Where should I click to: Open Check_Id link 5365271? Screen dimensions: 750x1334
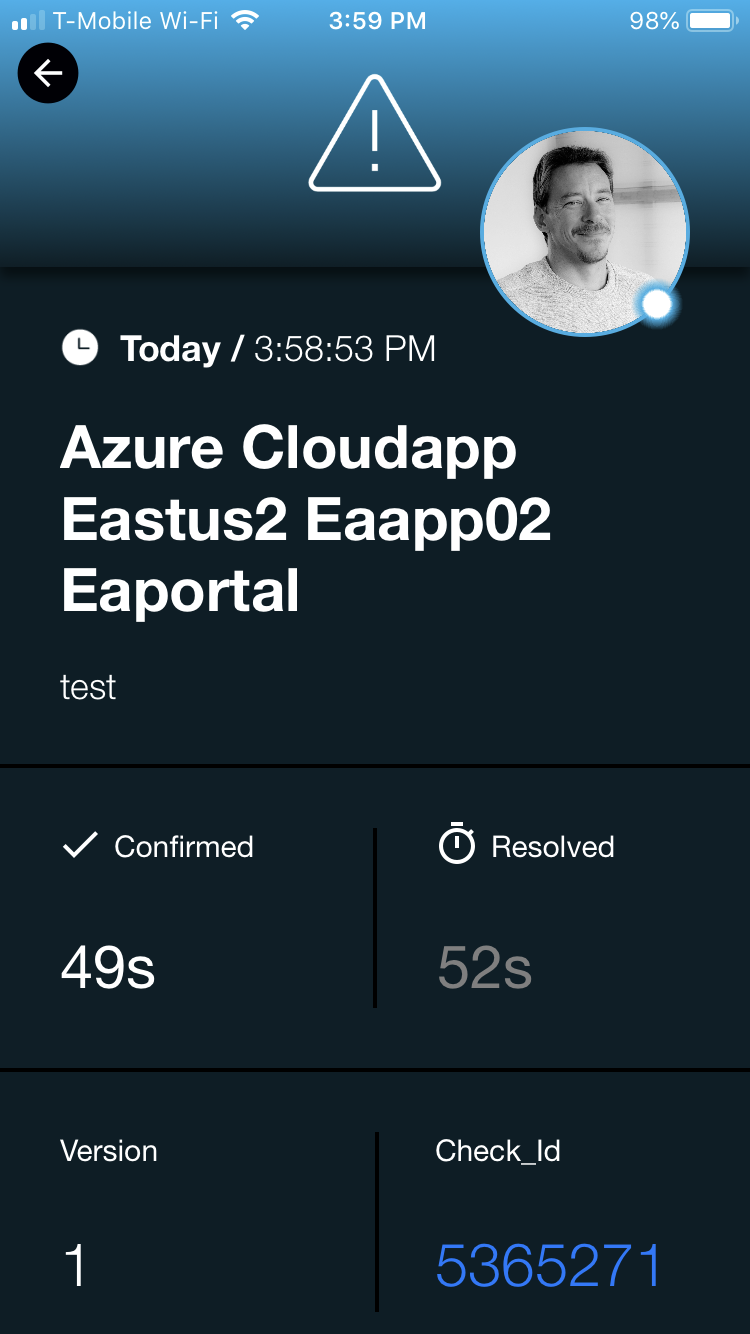pos(549,1265)
